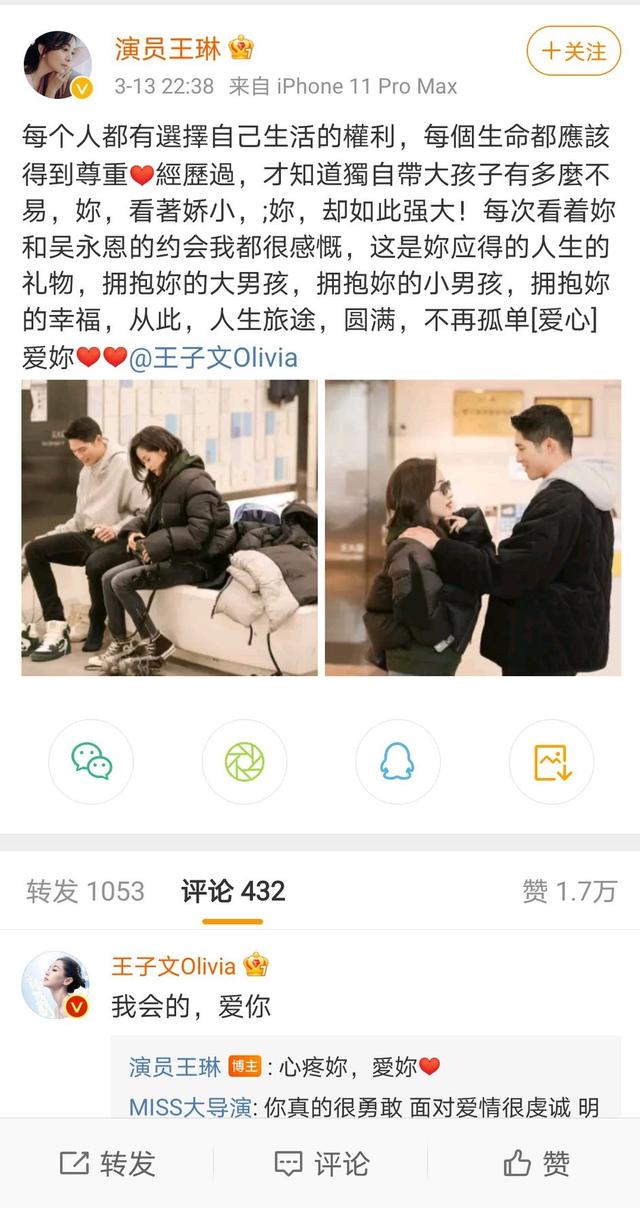640x1208 pixels.
Task: Share post to WeChat
Action: click(x=91, y=762)
